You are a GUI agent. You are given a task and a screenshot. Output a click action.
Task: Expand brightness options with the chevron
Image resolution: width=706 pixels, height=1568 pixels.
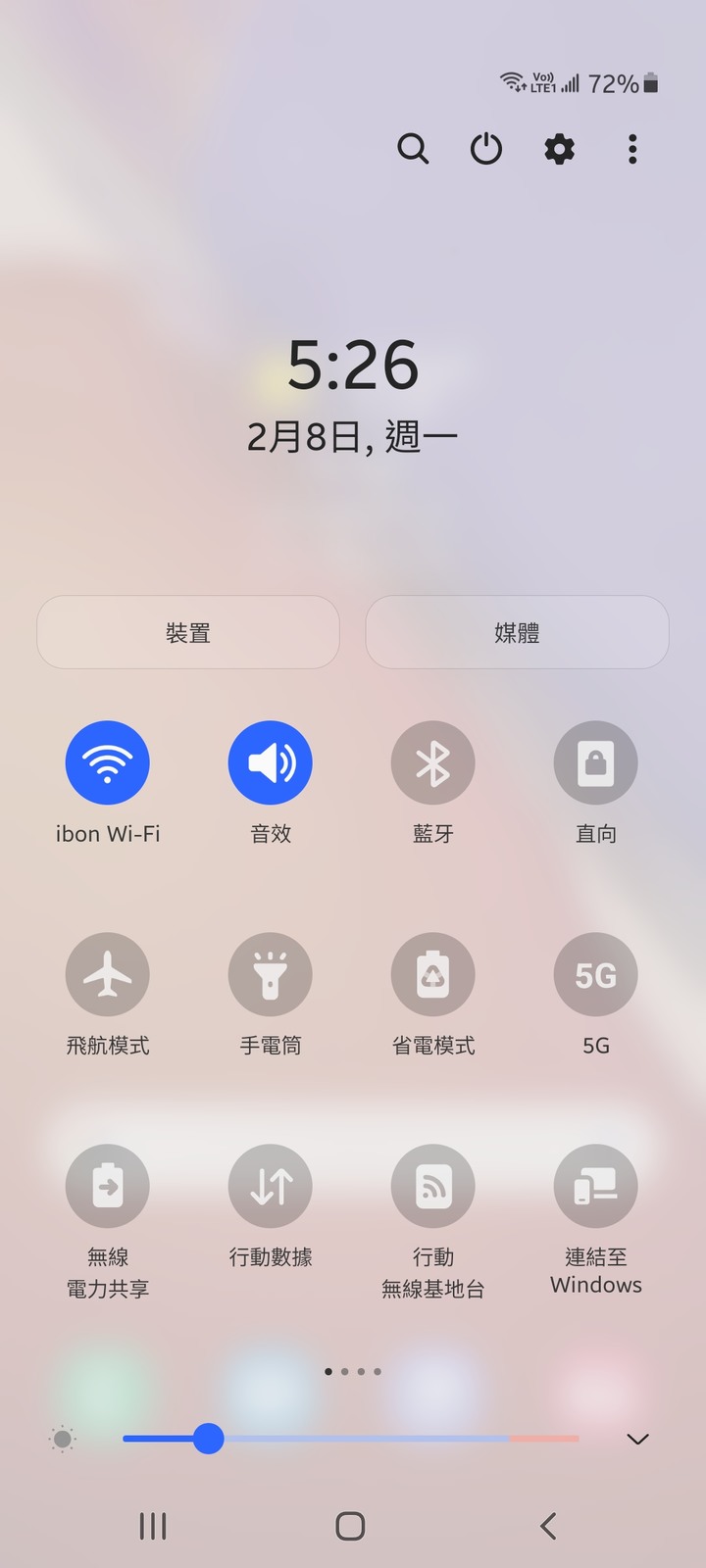point(637,1439)
